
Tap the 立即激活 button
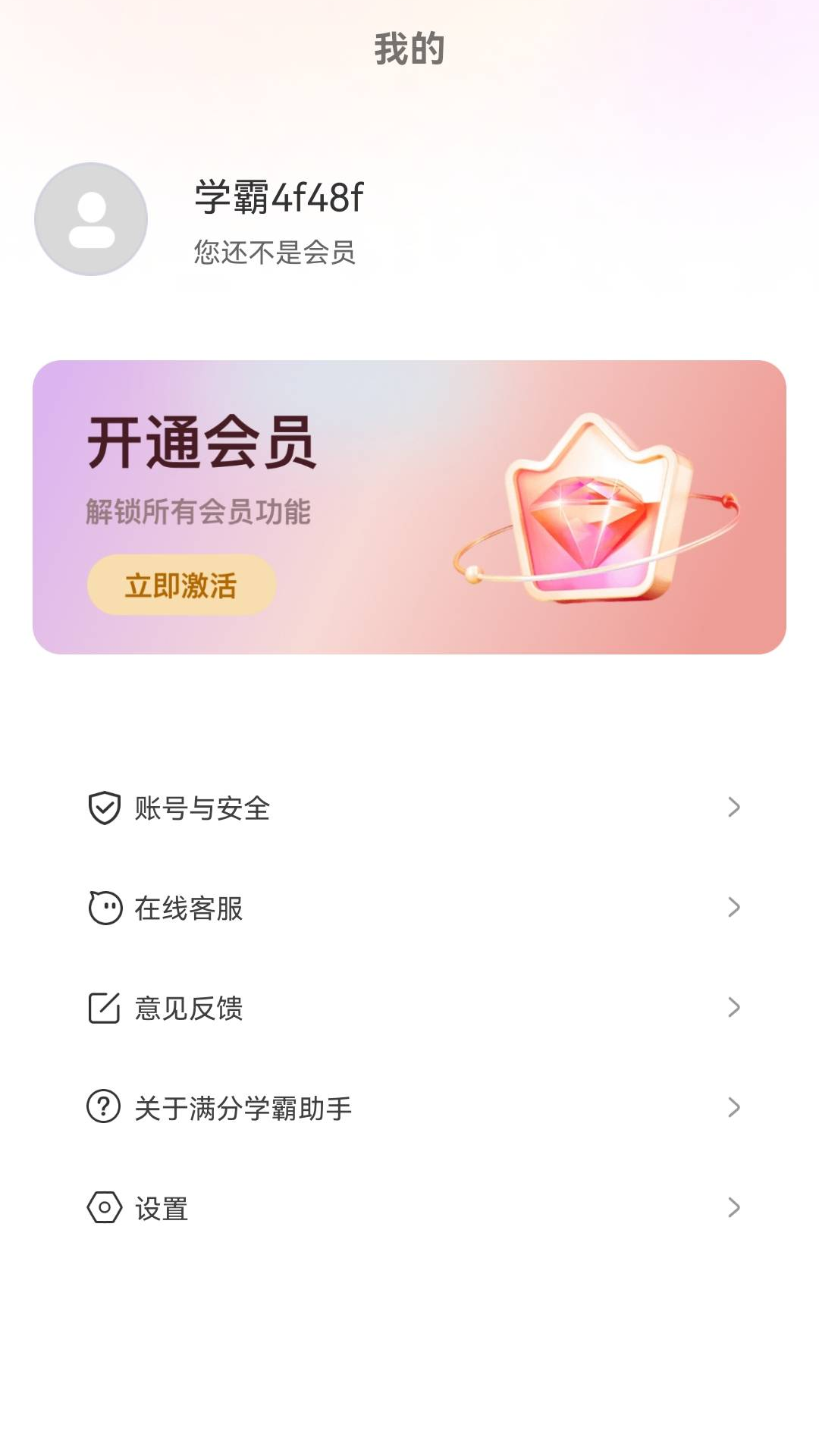(181, 585)
